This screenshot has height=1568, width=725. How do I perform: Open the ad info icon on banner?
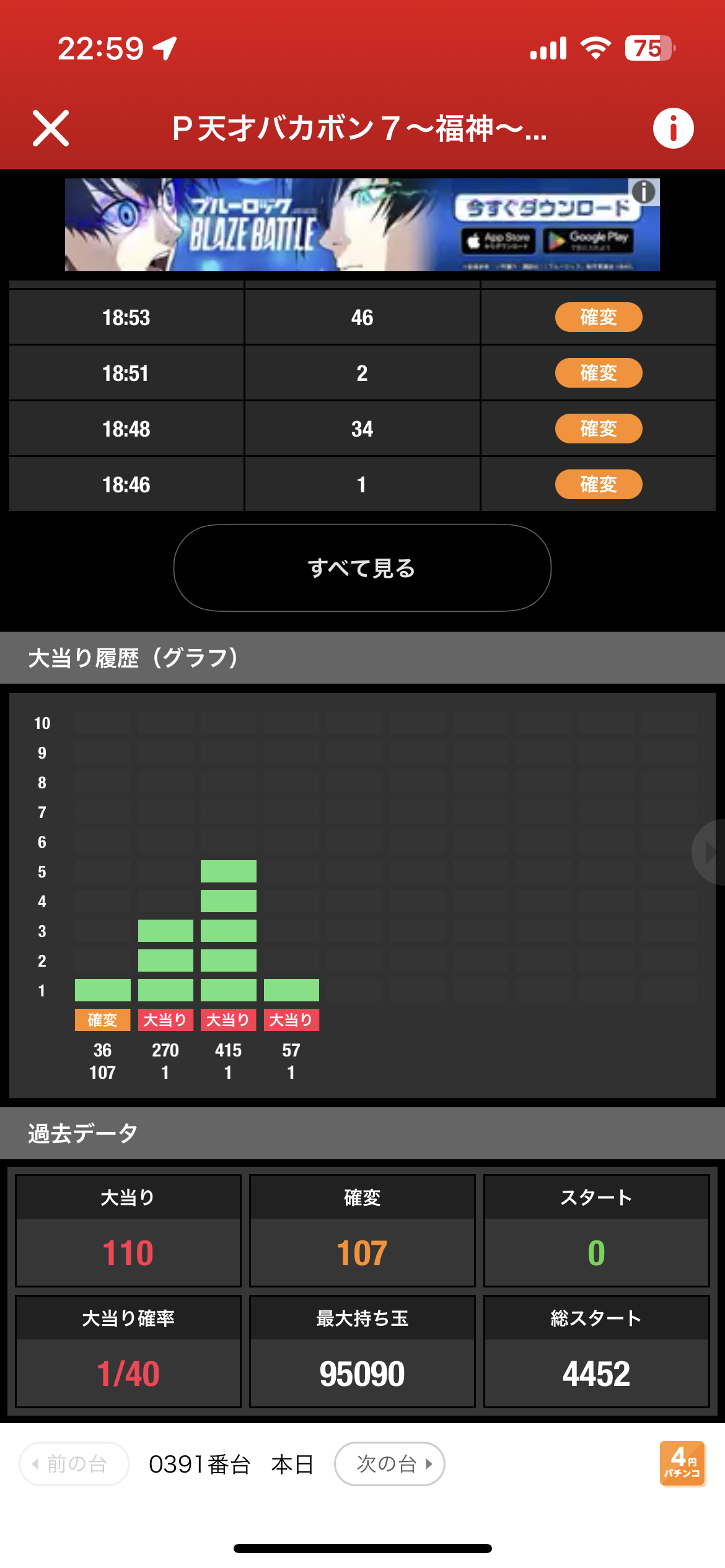click(x=644, y=191)
